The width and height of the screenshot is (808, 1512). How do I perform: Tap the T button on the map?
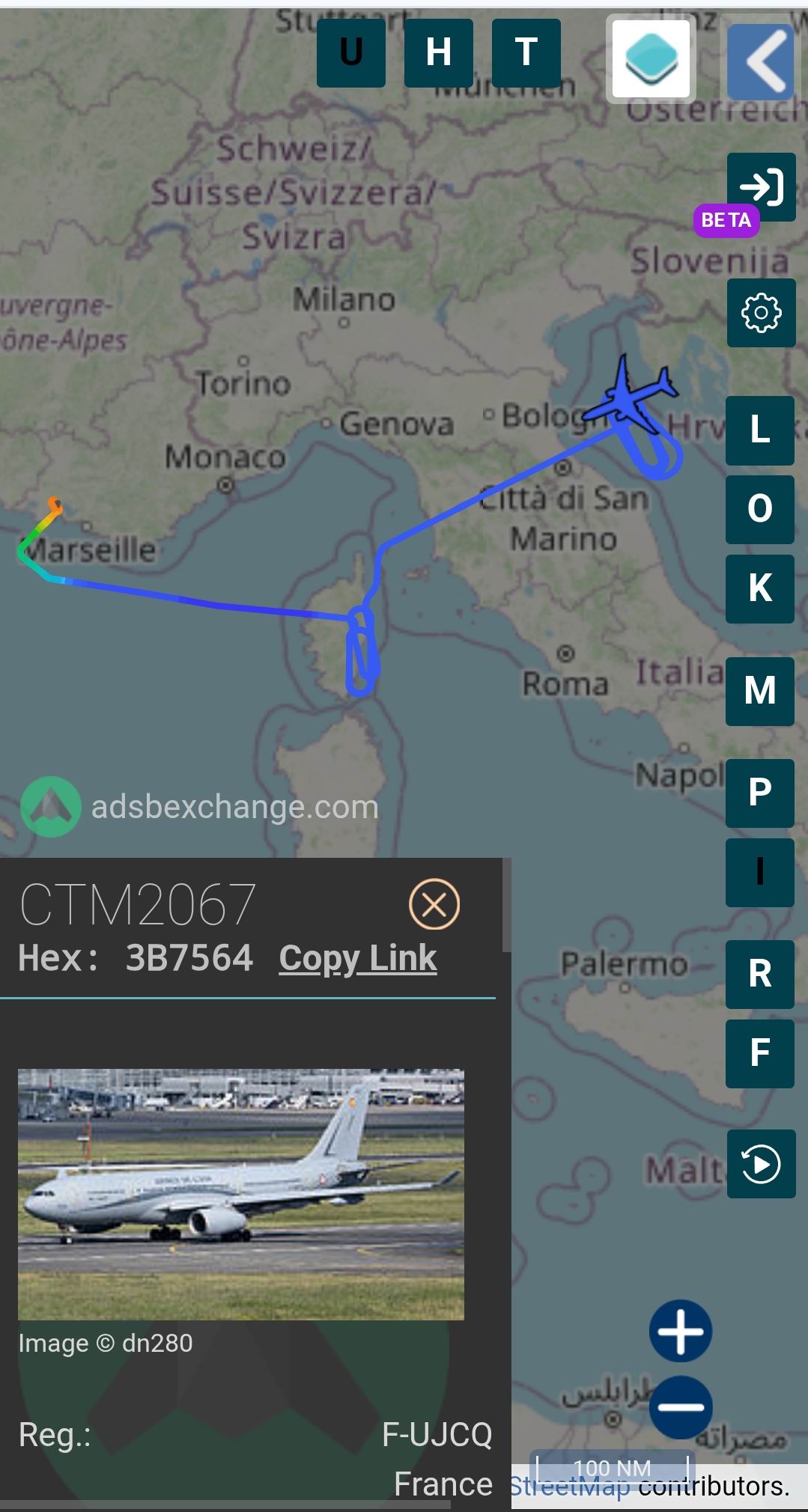coord(526,53)
